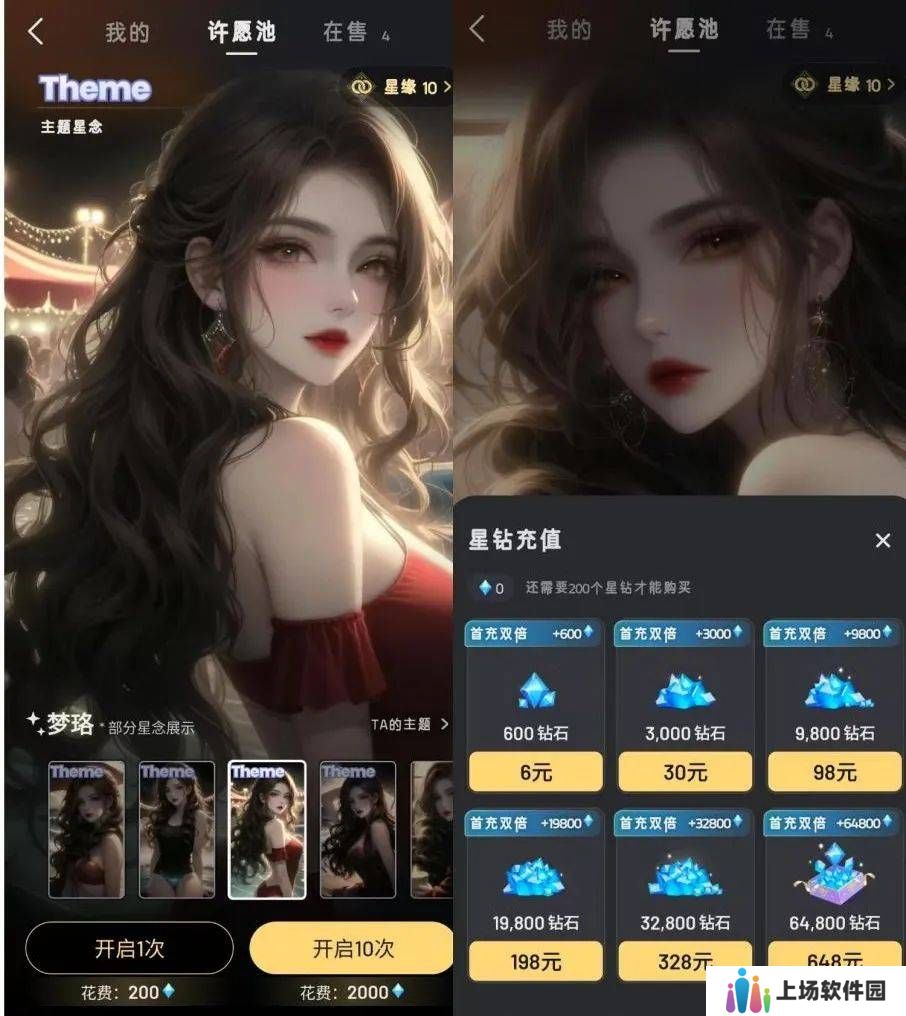Select the 3,000 钻石 30元 package

coord(684,771)
